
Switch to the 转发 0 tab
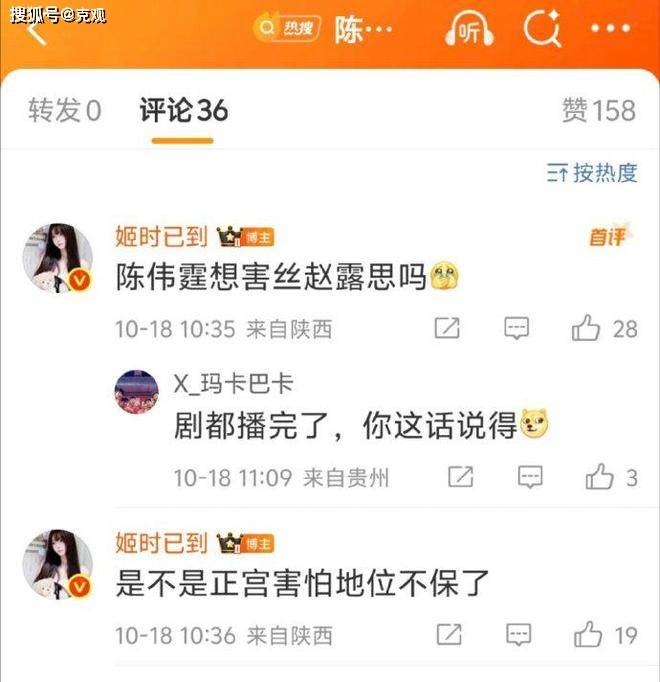64,111
